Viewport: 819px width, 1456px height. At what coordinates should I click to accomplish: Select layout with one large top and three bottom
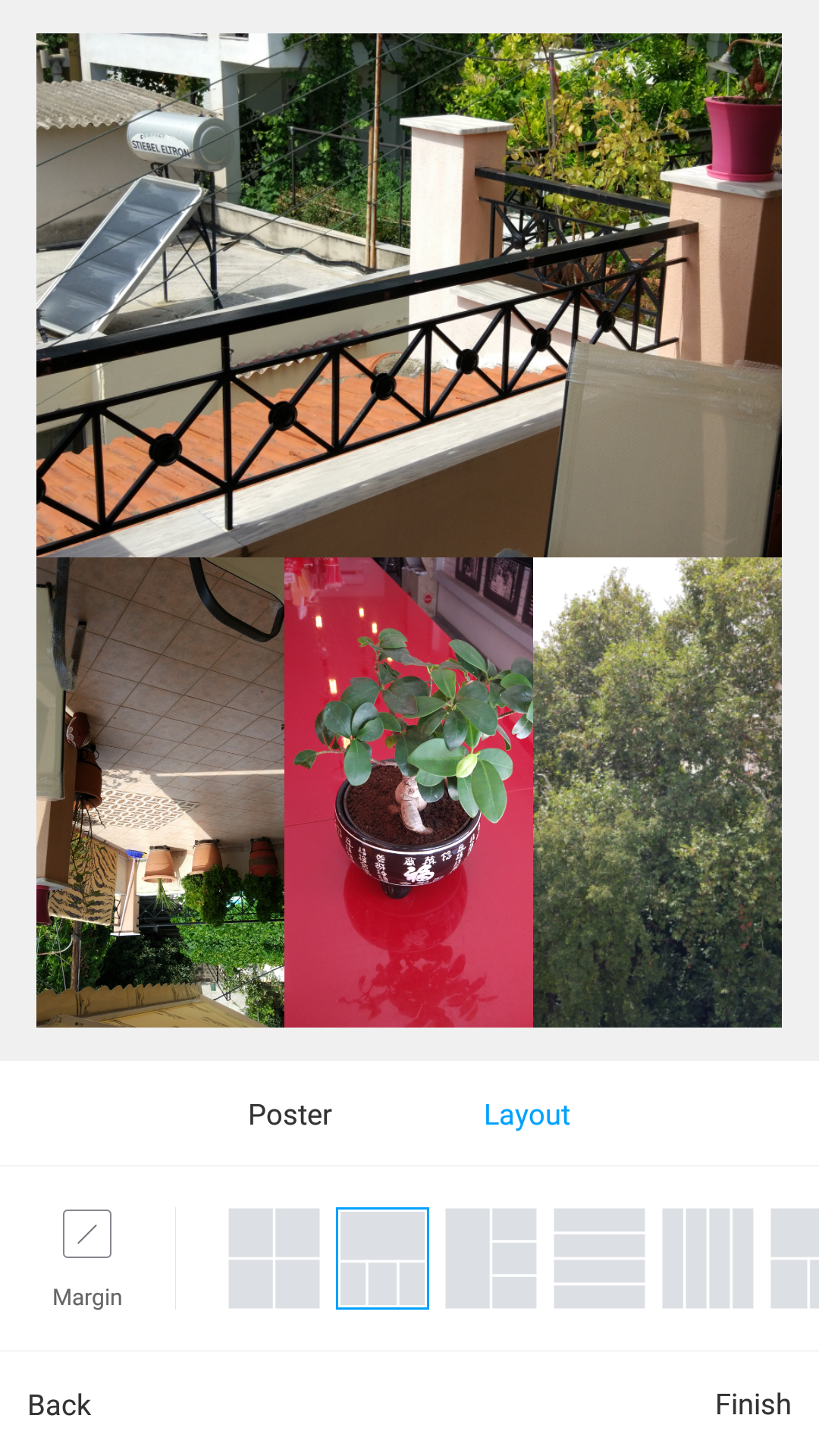pyautogui.click(x=382, y=1258)
